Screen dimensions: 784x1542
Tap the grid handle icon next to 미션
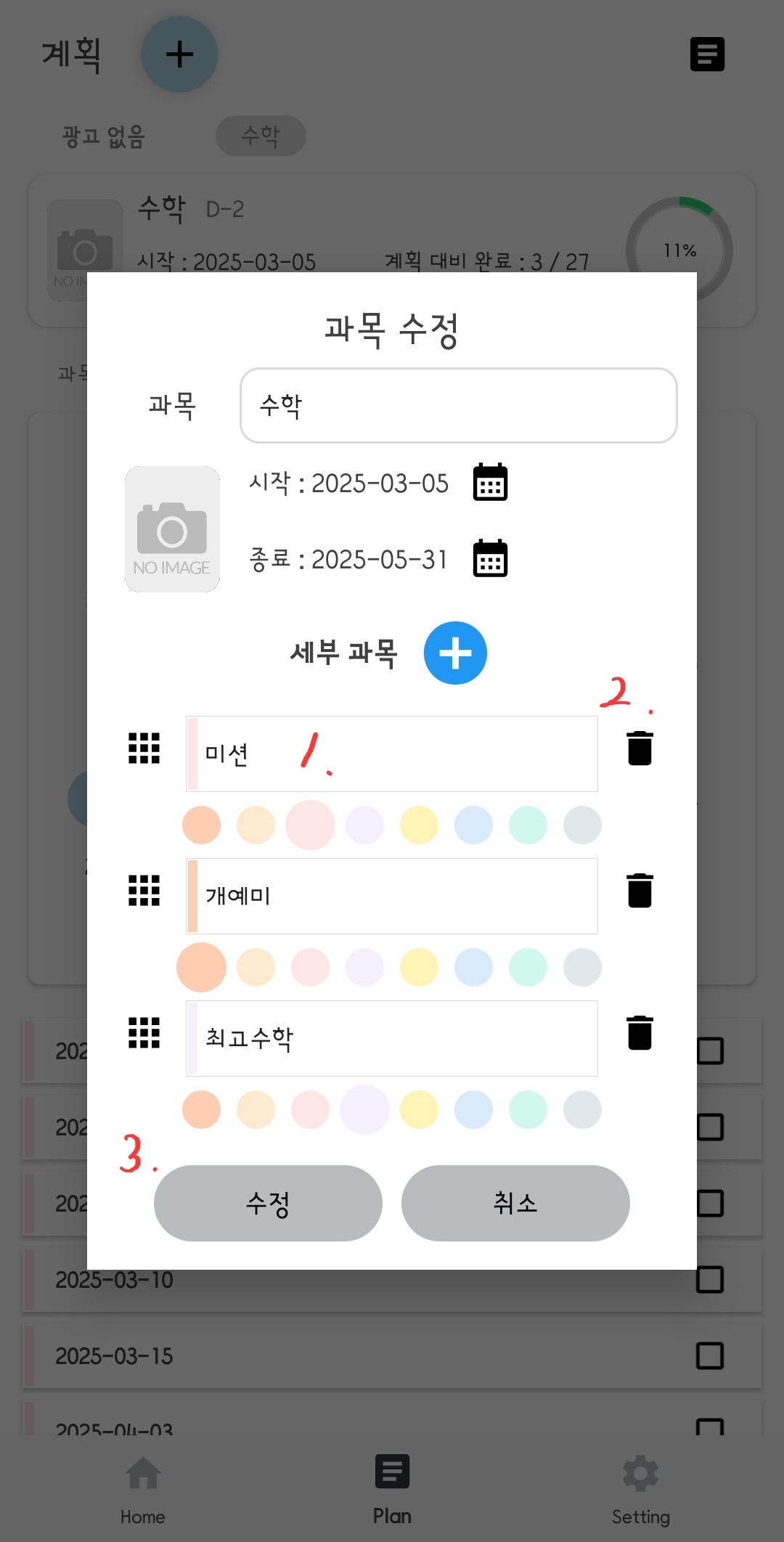click(144, 748)
